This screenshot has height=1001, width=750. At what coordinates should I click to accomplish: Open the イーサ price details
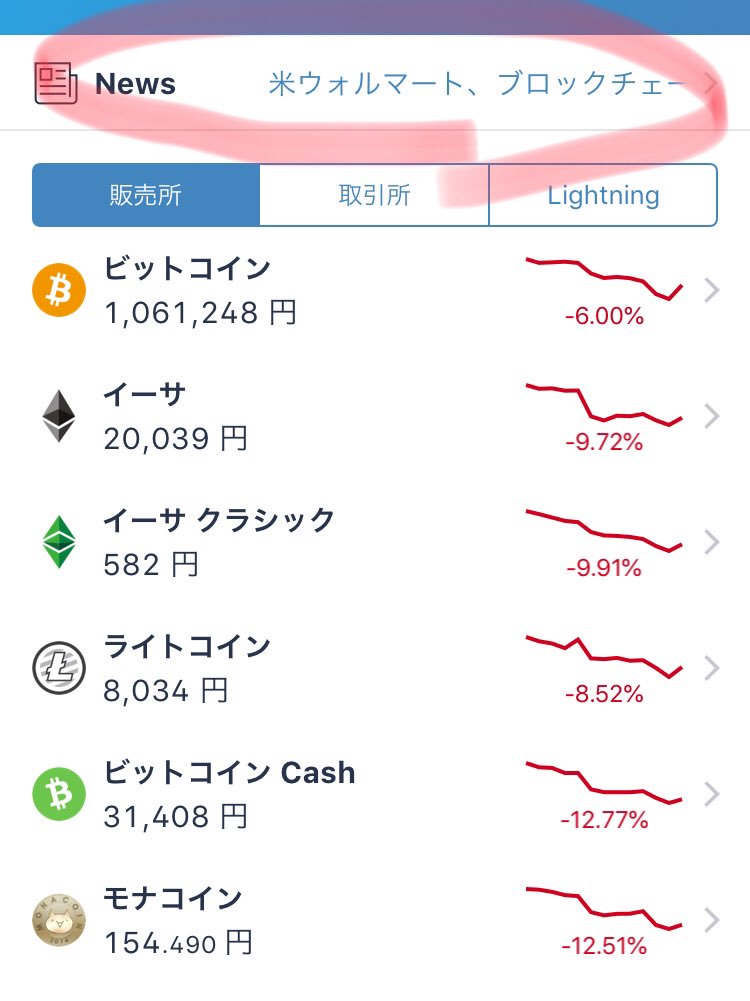(375, 417)
